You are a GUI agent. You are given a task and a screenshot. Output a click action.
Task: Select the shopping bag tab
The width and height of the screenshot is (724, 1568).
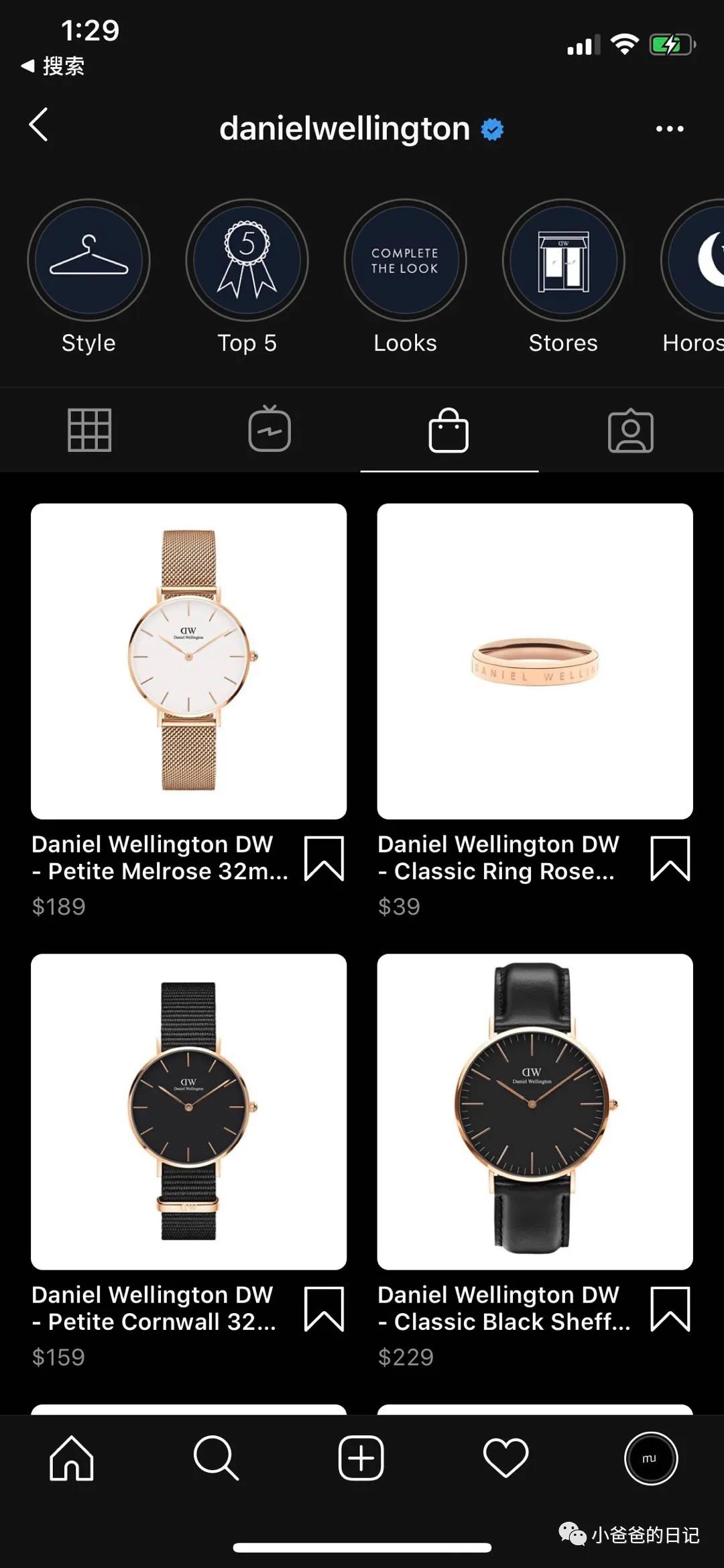pyautogui.click(x=448, y=430)
